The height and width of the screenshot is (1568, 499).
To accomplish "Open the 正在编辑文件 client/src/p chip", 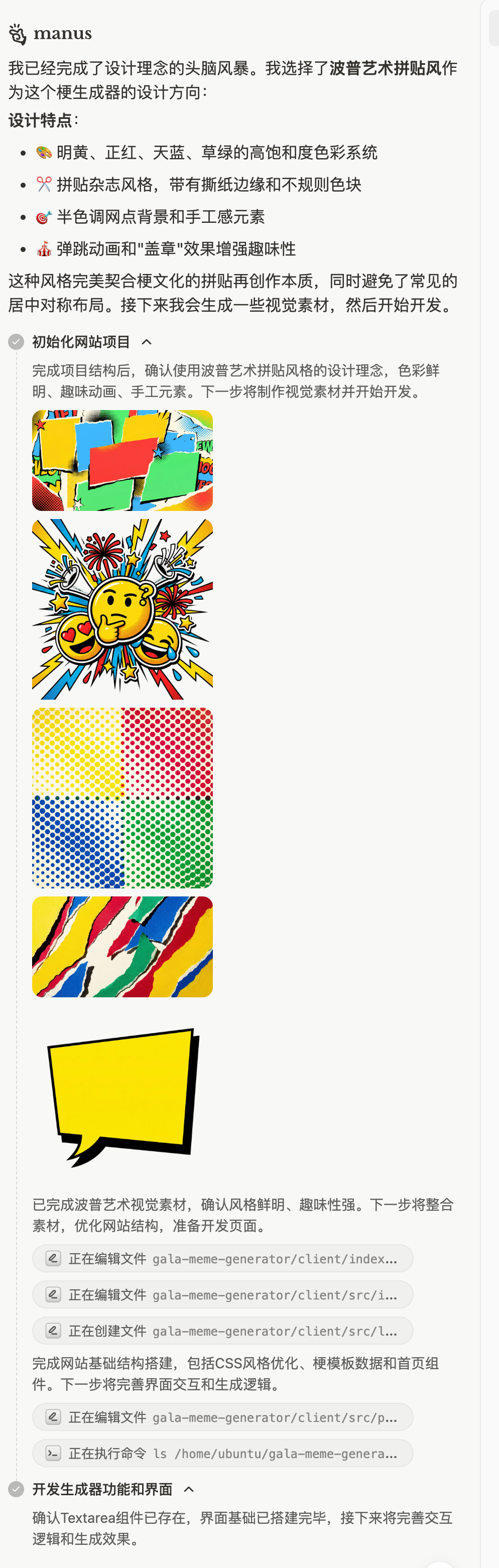I will pyautogui.click(x=223, y=1417).
